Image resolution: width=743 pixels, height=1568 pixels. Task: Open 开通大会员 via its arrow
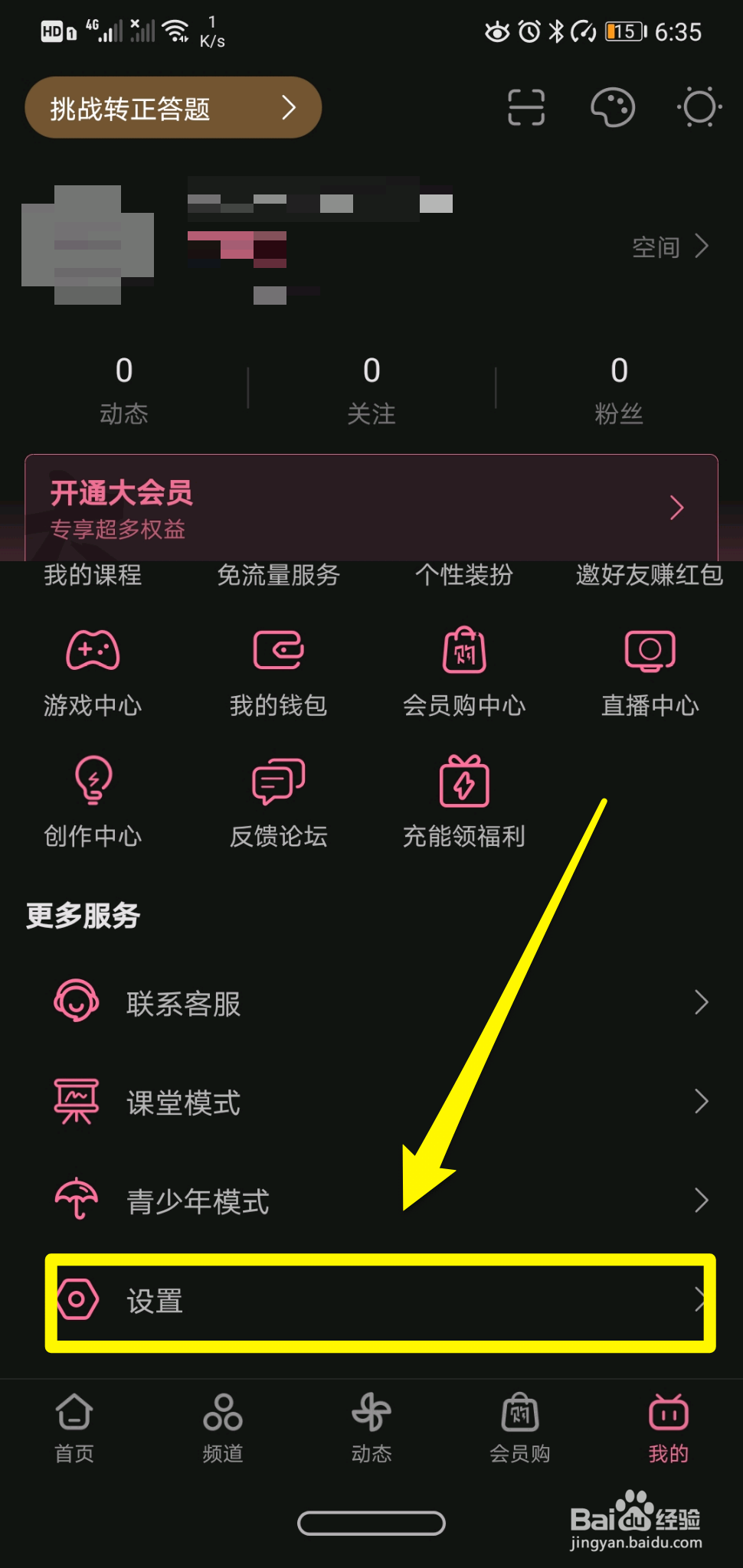coord(675,508)
